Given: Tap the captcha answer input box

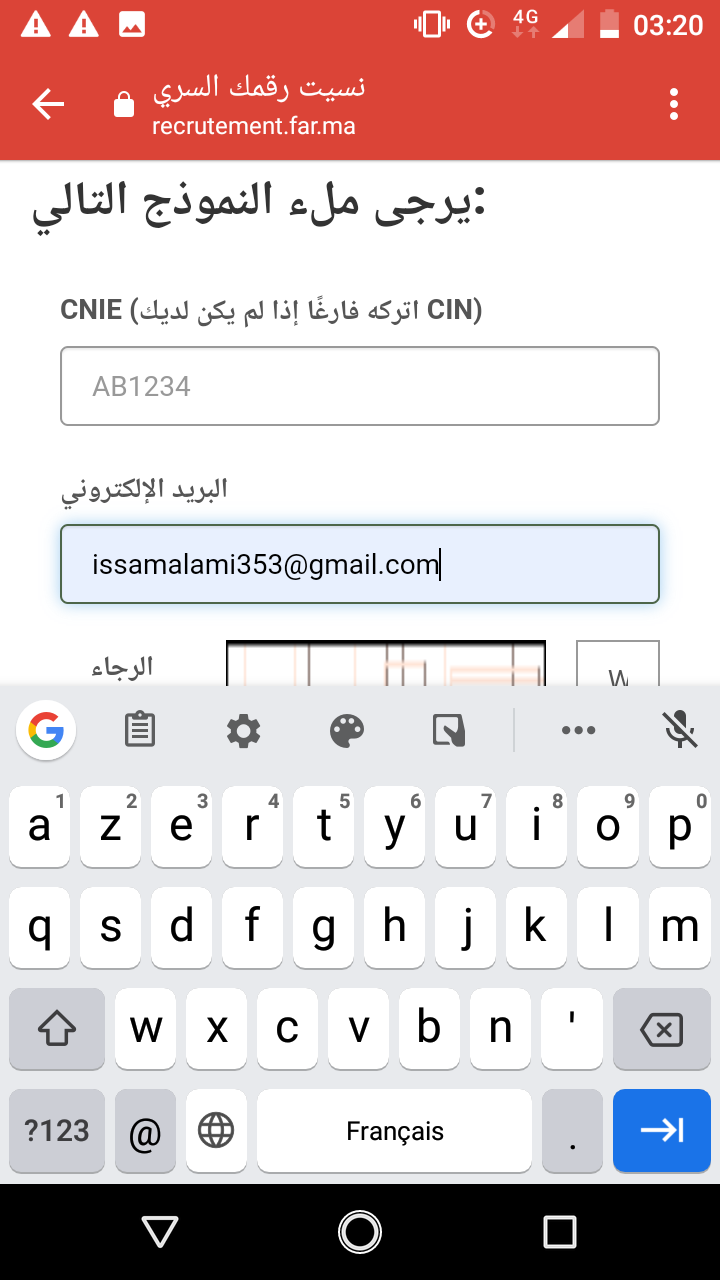Looking at the screenshot, I should [618, 666].
